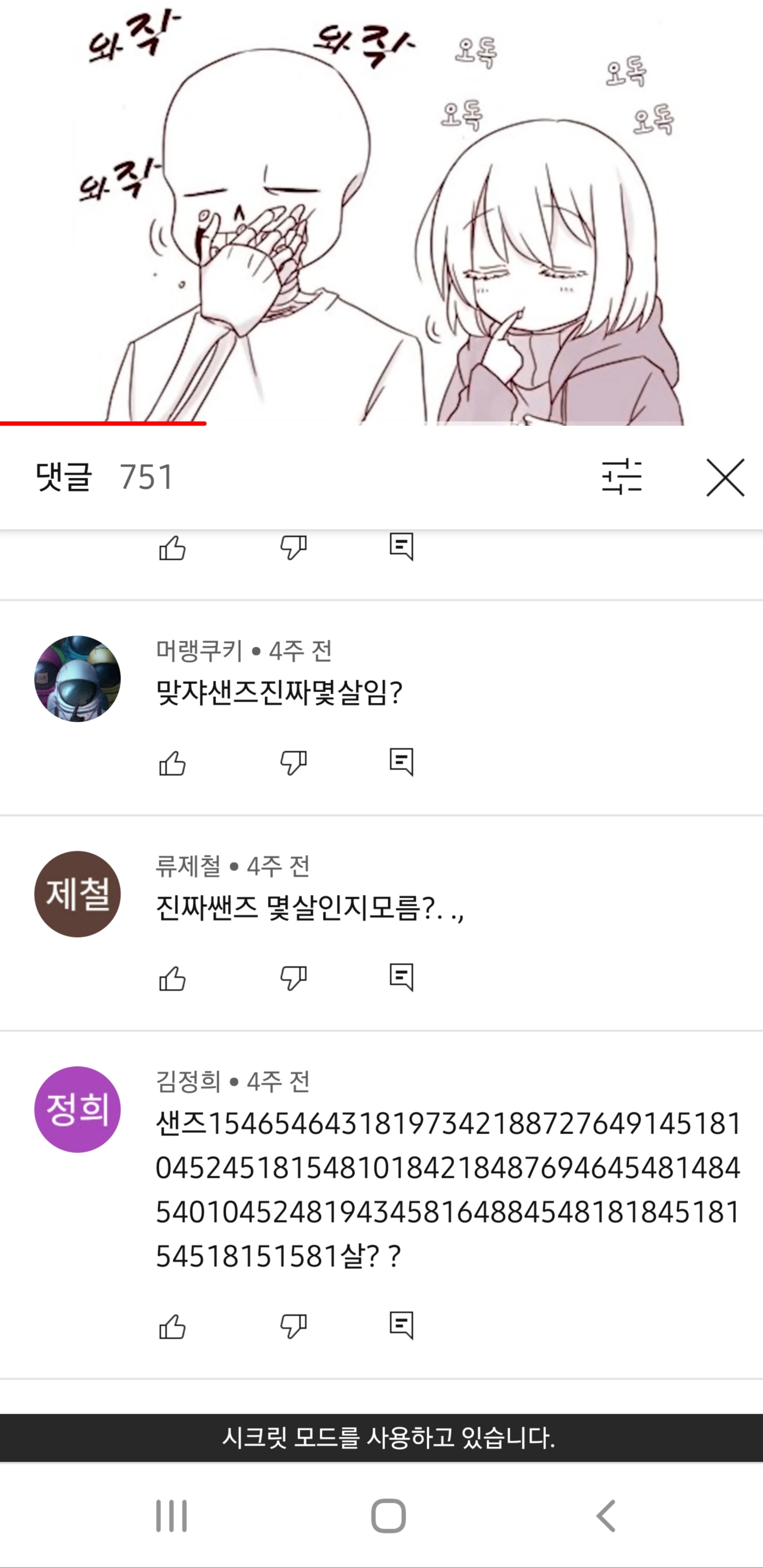This screenshot has width=763, height=1568.
Task: Open 류제철's profile avatar
Action: pyautogui.click(x=77, y=894)
